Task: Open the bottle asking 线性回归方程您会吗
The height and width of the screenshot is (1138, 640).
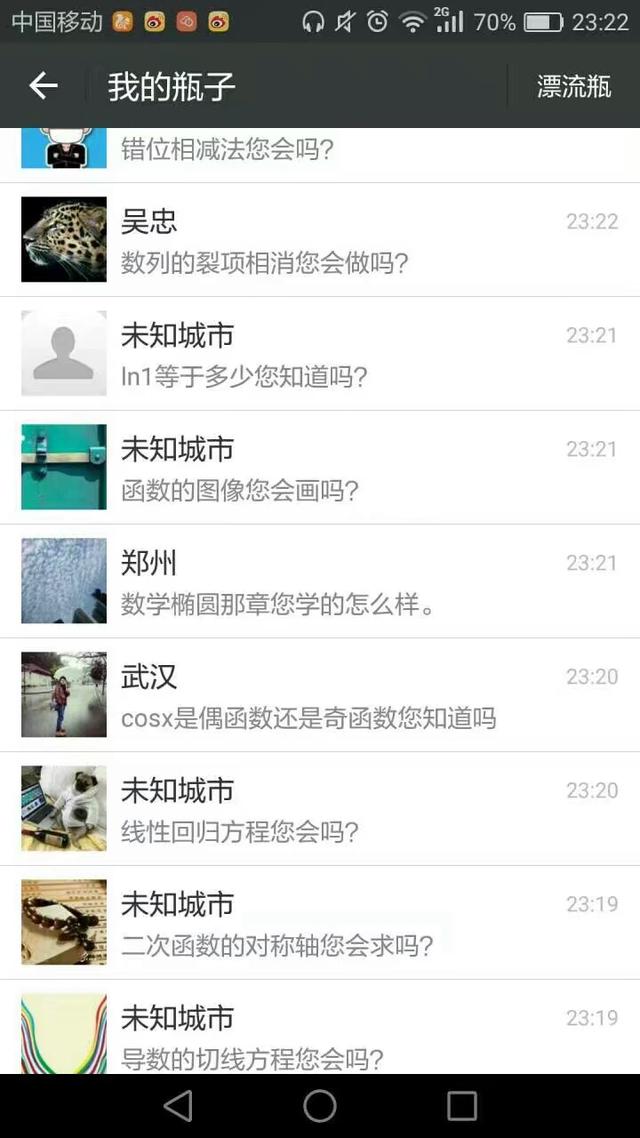Action: 320,809
